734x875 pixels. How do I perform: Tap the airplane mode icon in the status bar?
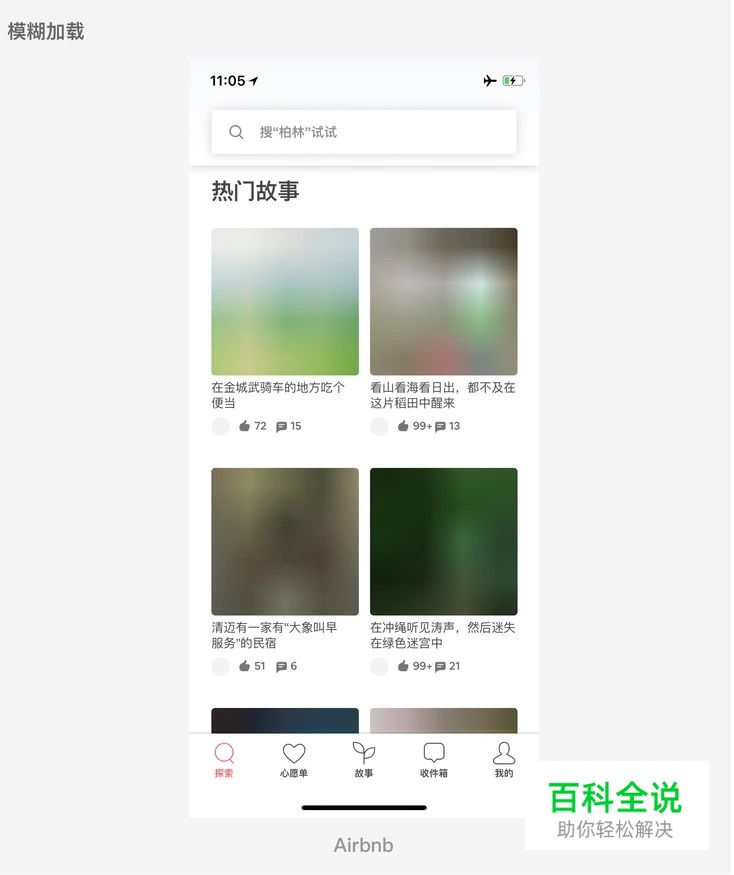coord(486,81)
